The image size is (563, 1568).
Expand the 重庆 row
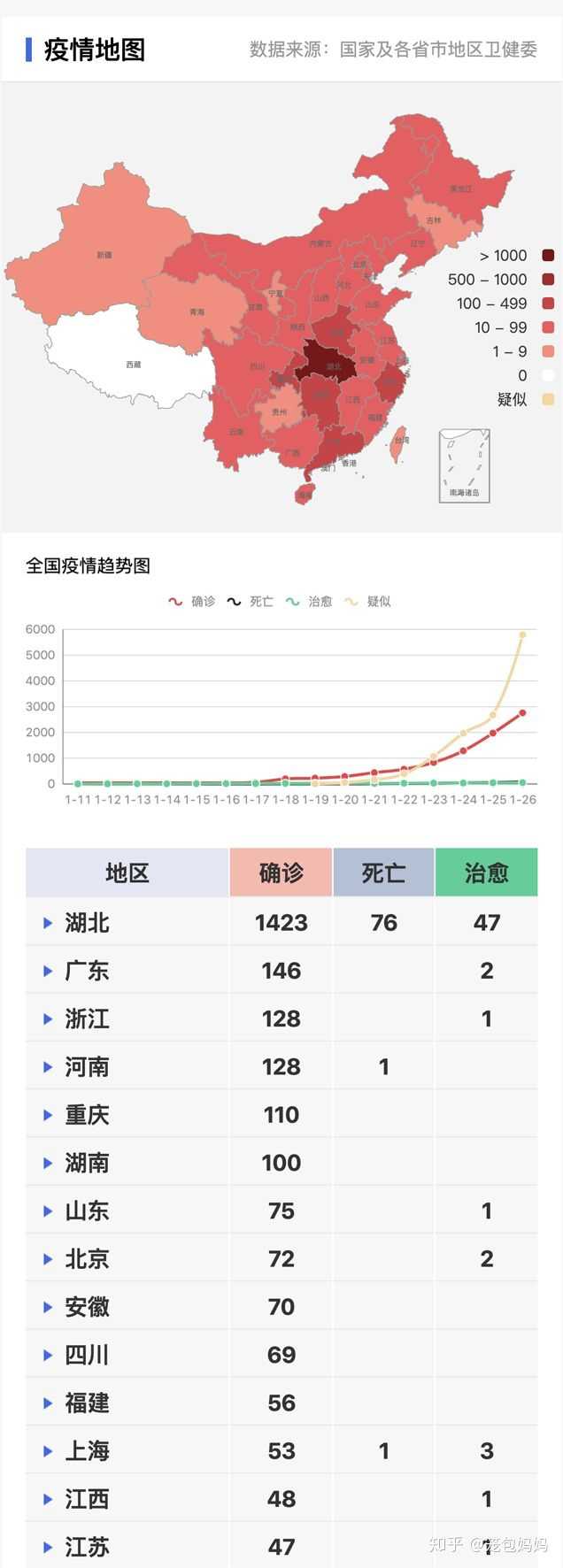tap(49, 1115)
